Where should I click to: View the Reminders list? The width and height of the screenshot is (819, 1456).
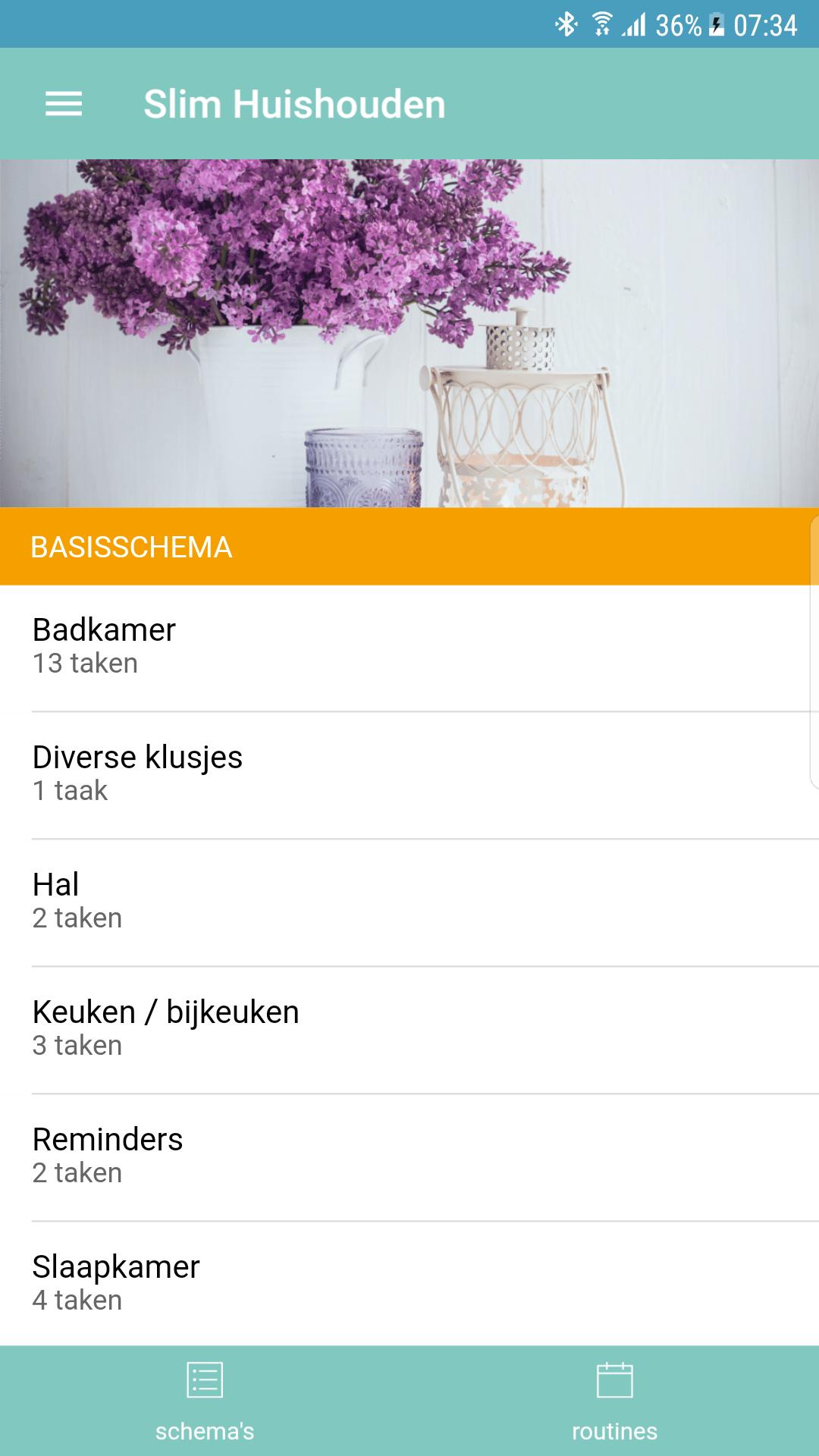409,1156
